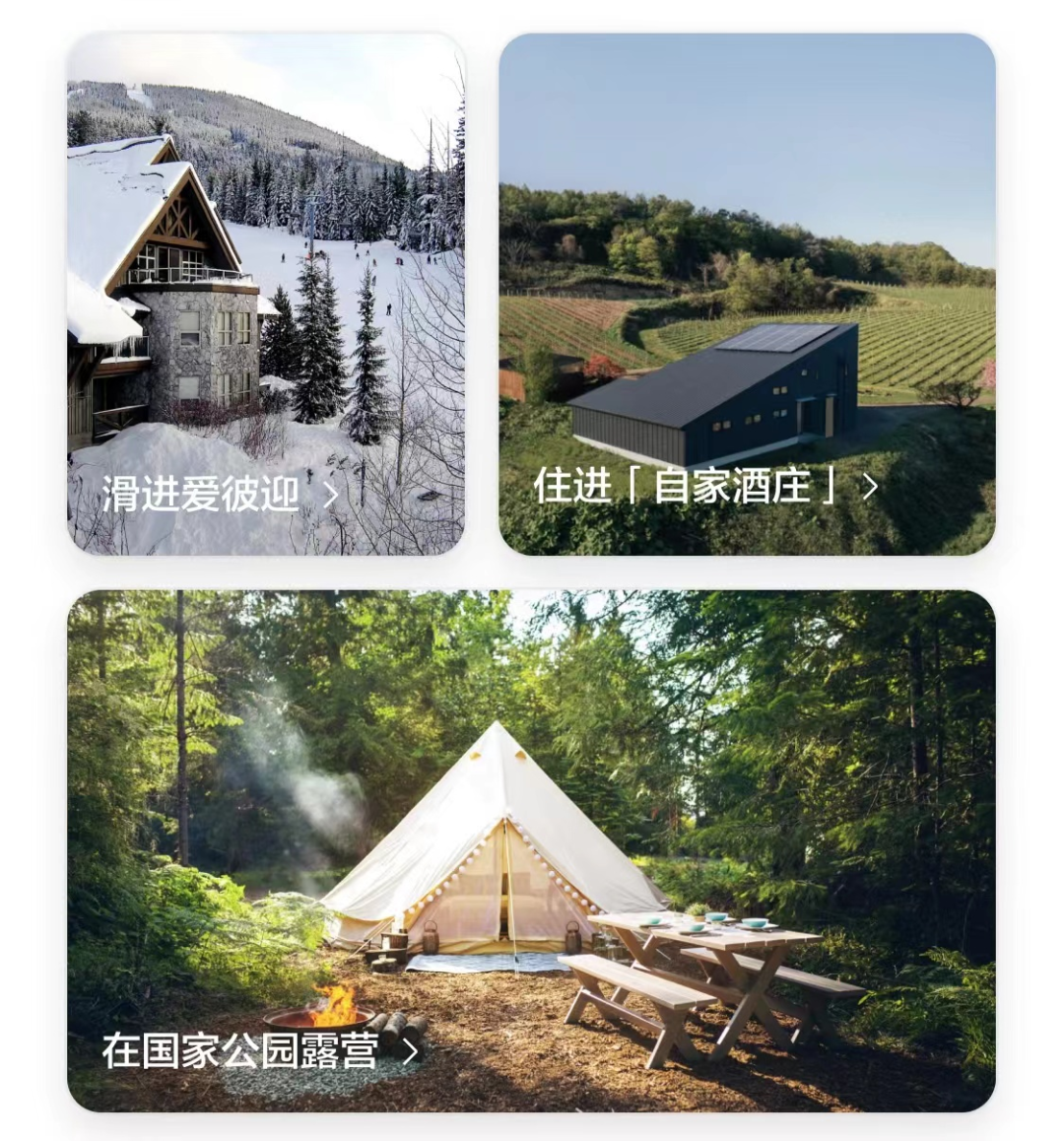Open the 住进「自家酒庄」 winery card
This screenshot has width=1064, height=1141.
[747, 294]
